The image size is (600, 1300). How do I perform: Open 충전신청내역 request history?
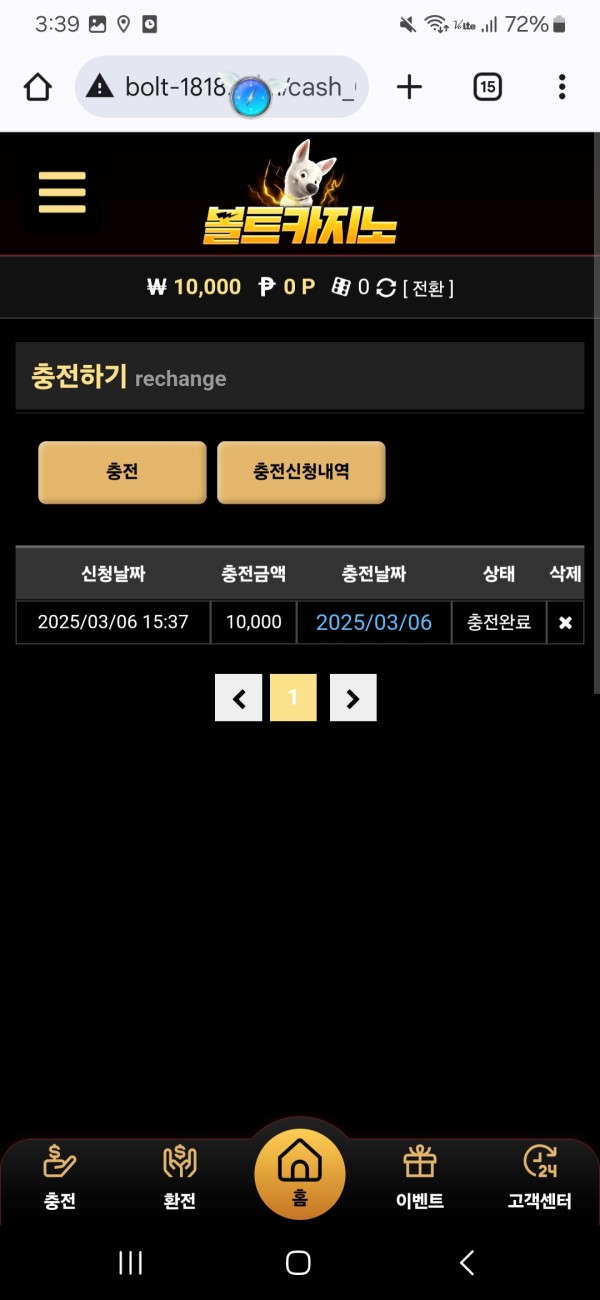pyautogui.click(x=301, y=472)
